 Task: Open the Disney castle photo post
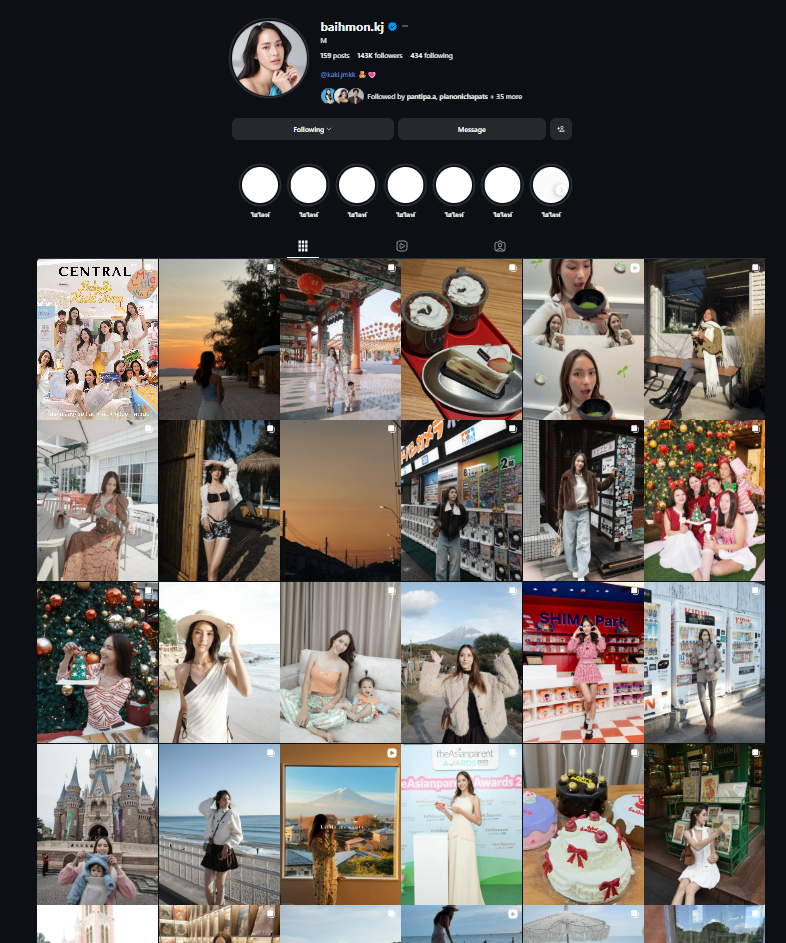(97, 824)
